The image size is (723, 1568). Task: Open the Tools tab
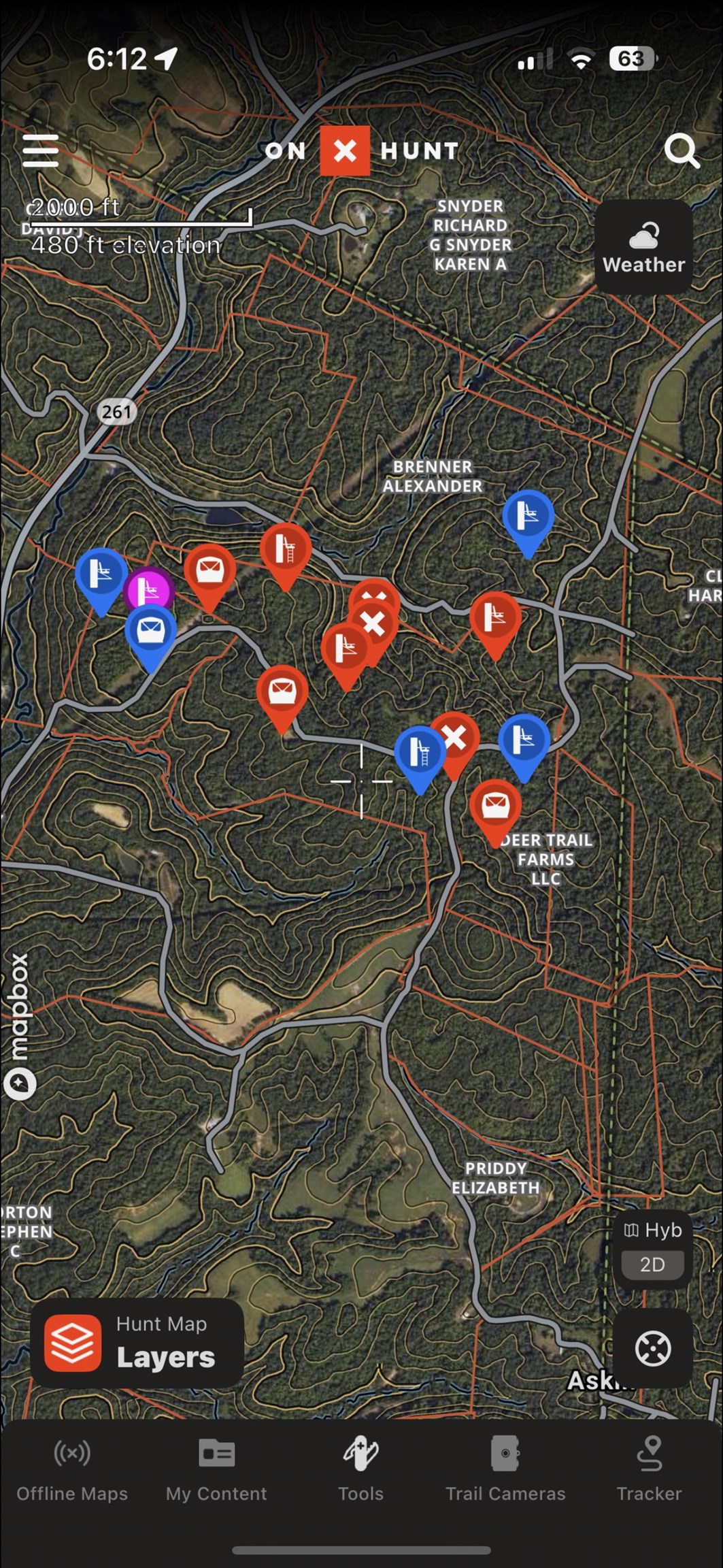click(360, 1471)
